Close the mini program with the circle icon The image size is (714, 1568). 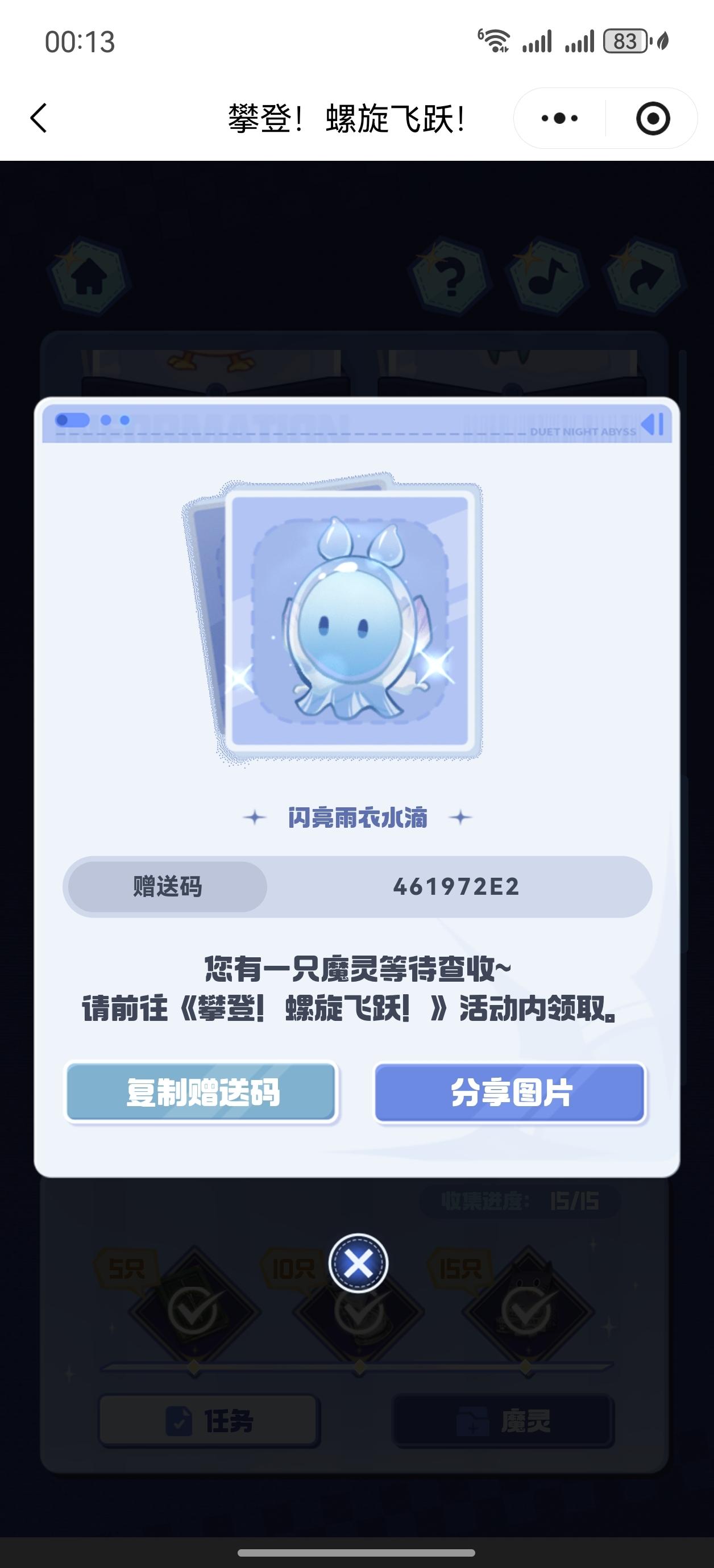pos(653,118)
